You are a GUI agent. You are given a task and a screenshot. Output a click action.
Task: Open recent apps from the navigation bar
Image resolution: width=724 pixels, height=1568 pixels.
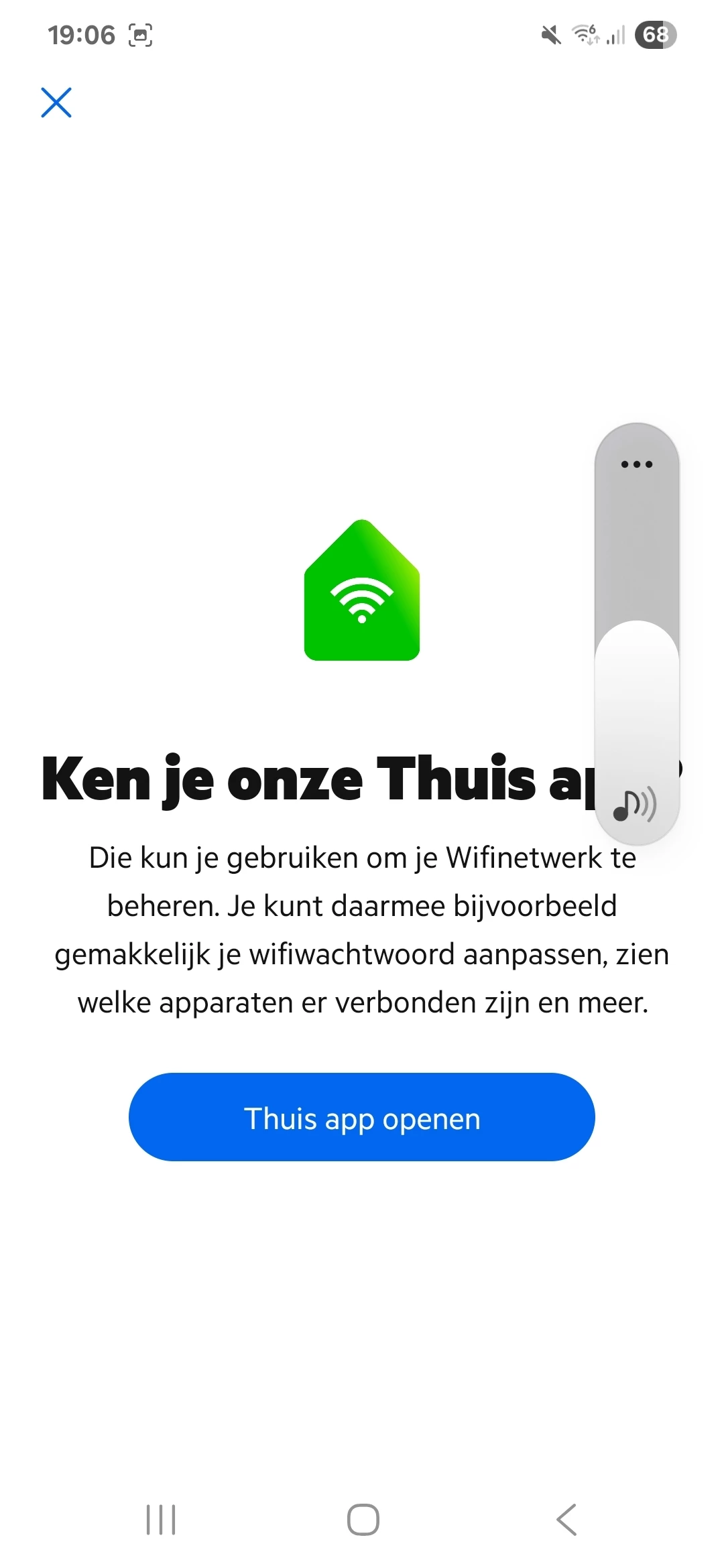tap(161, 1519)
